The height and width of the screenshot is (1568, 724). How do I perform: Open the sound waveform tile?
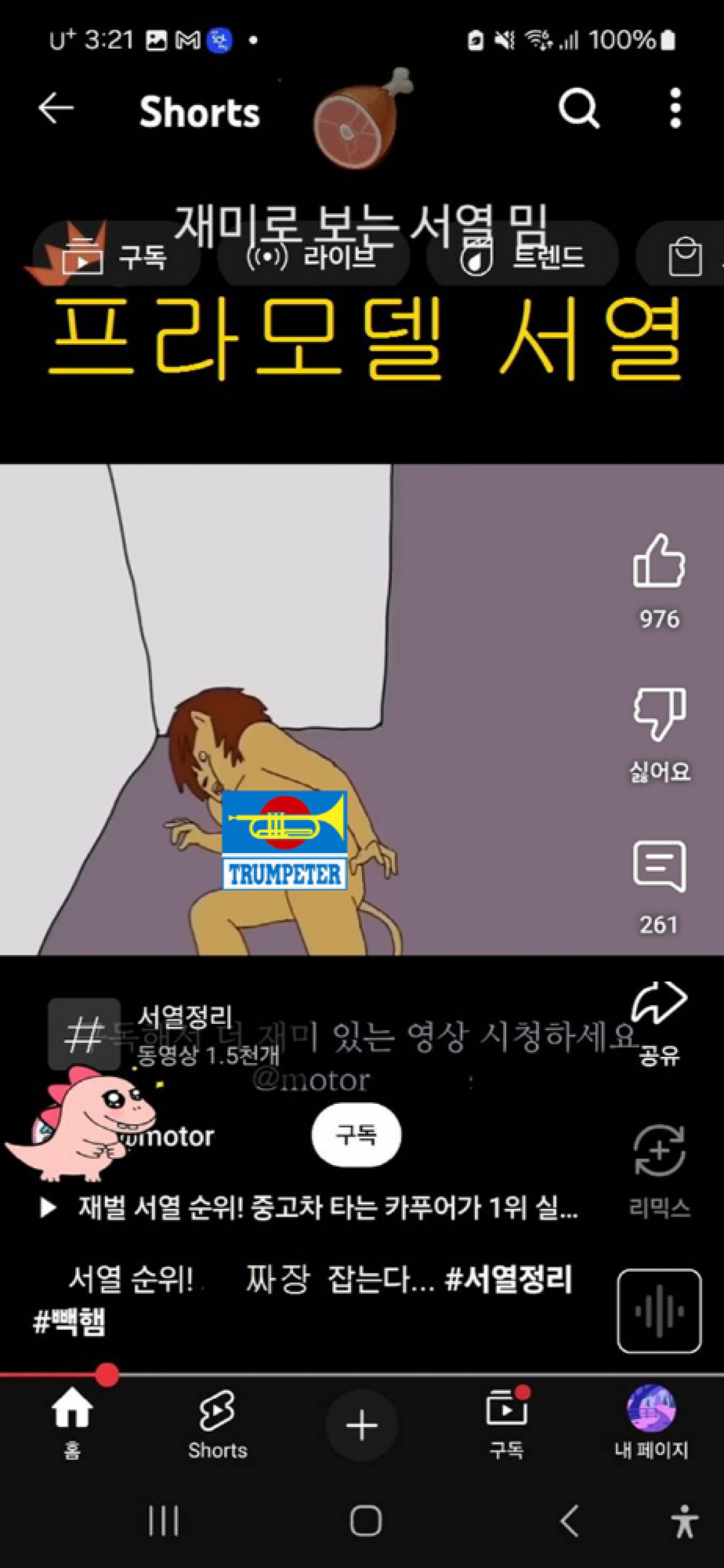pyautogui.click(x=659, y=1311)
